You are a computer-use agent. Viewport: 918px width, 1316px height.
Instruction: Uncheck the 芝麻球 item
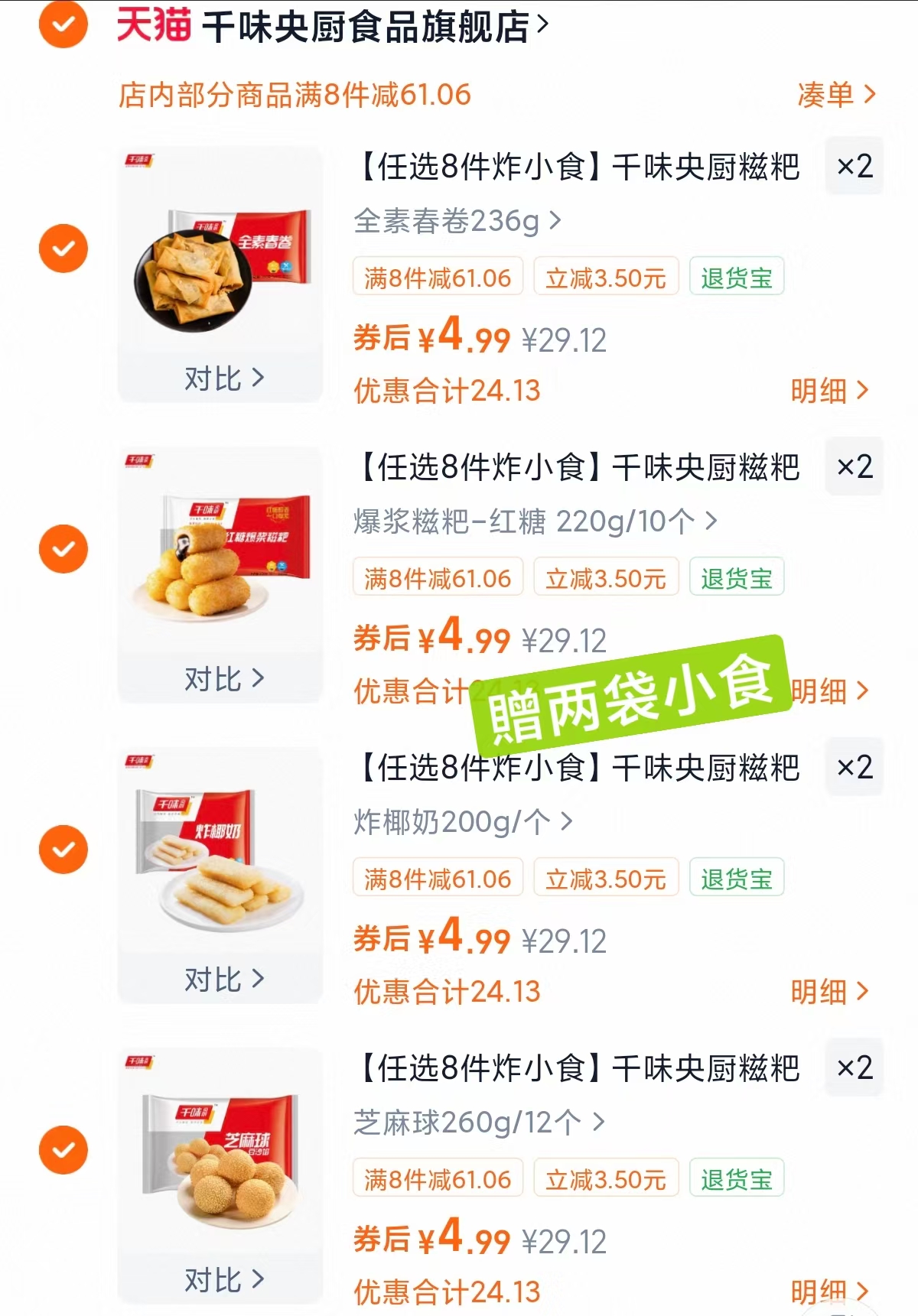[63, 1149]
